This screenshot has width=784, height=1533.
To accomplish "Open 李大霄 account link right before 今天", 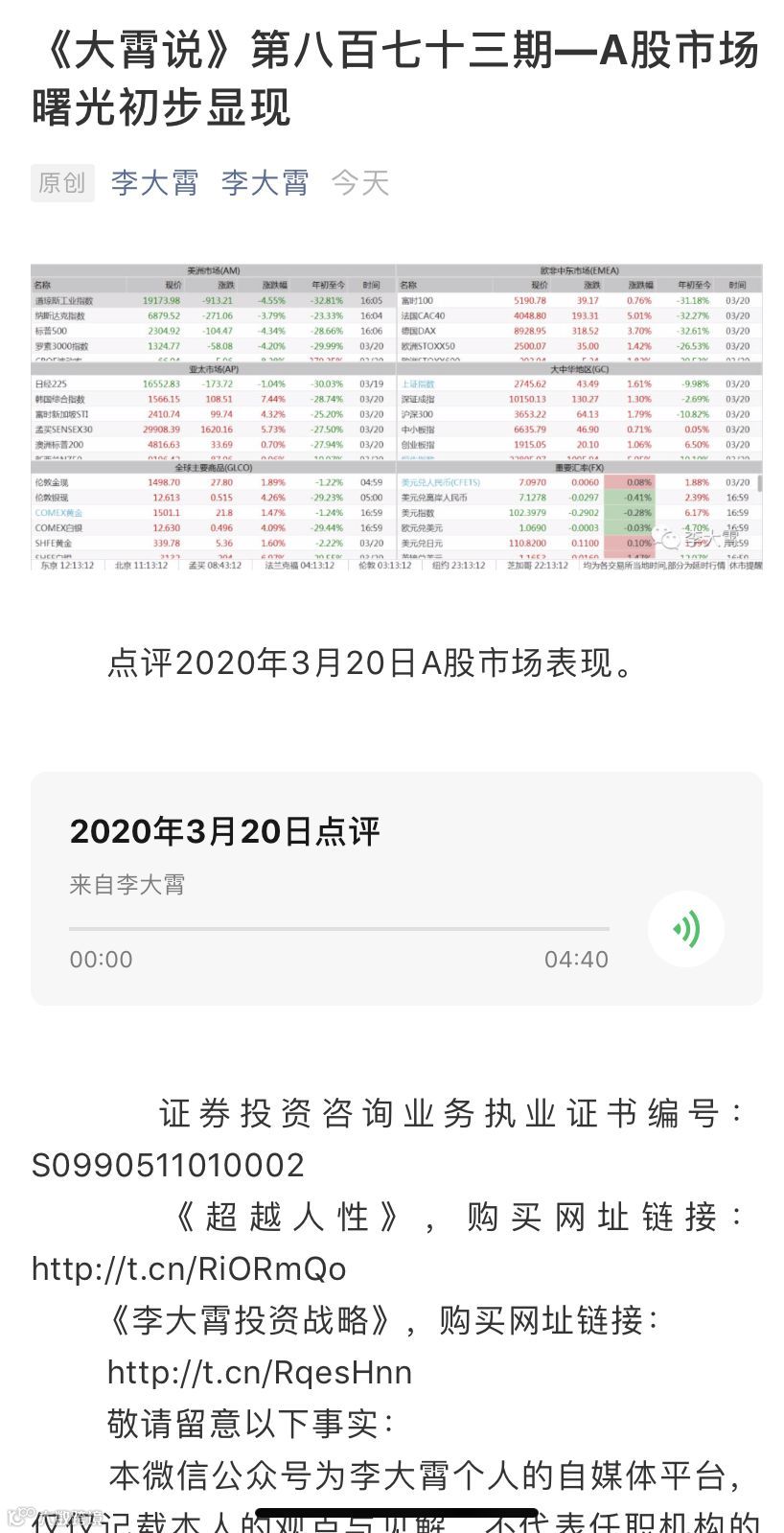I will click(x=265, y=182).
